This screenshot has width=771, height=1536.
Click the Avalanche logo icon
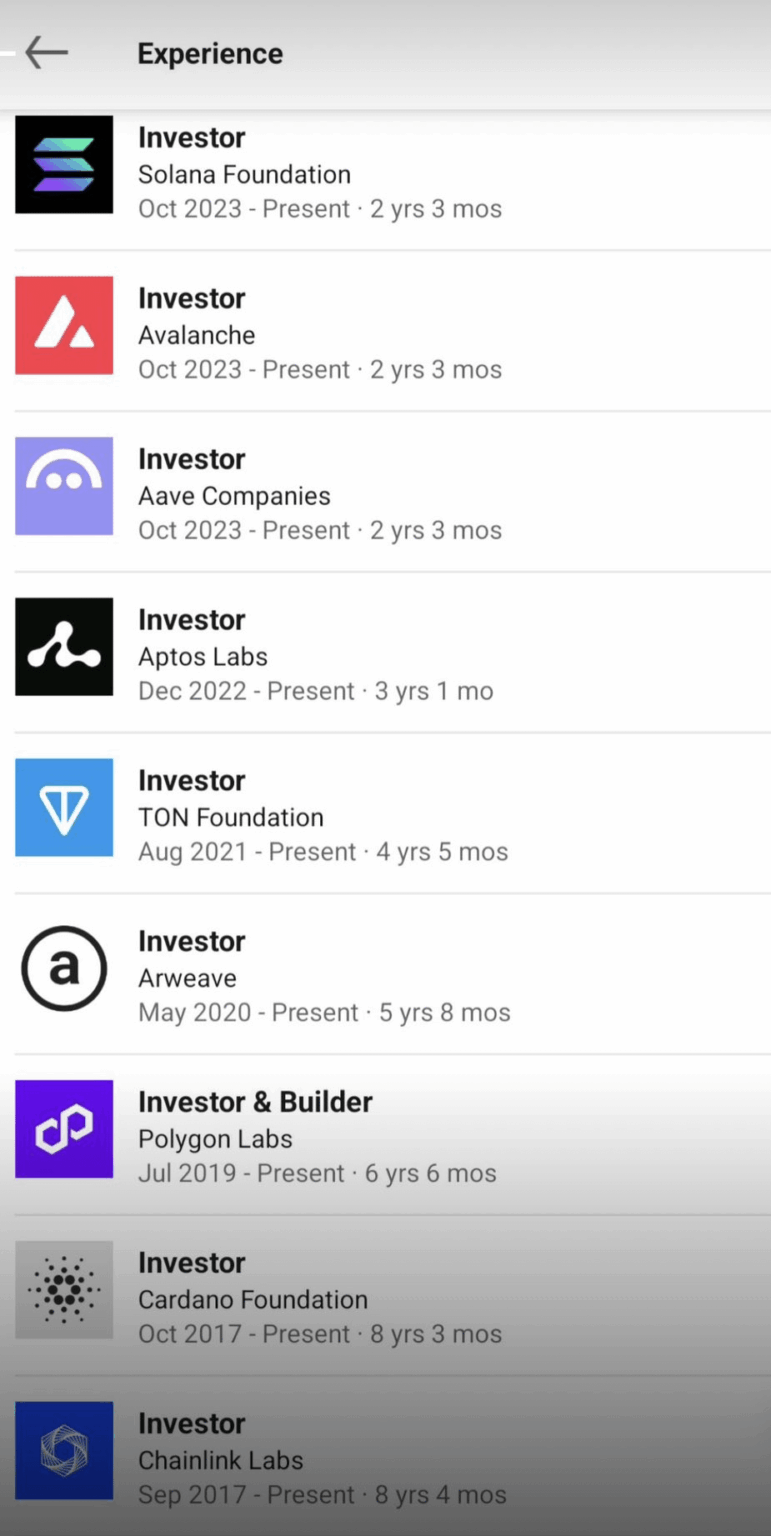[x=64, y=325]
